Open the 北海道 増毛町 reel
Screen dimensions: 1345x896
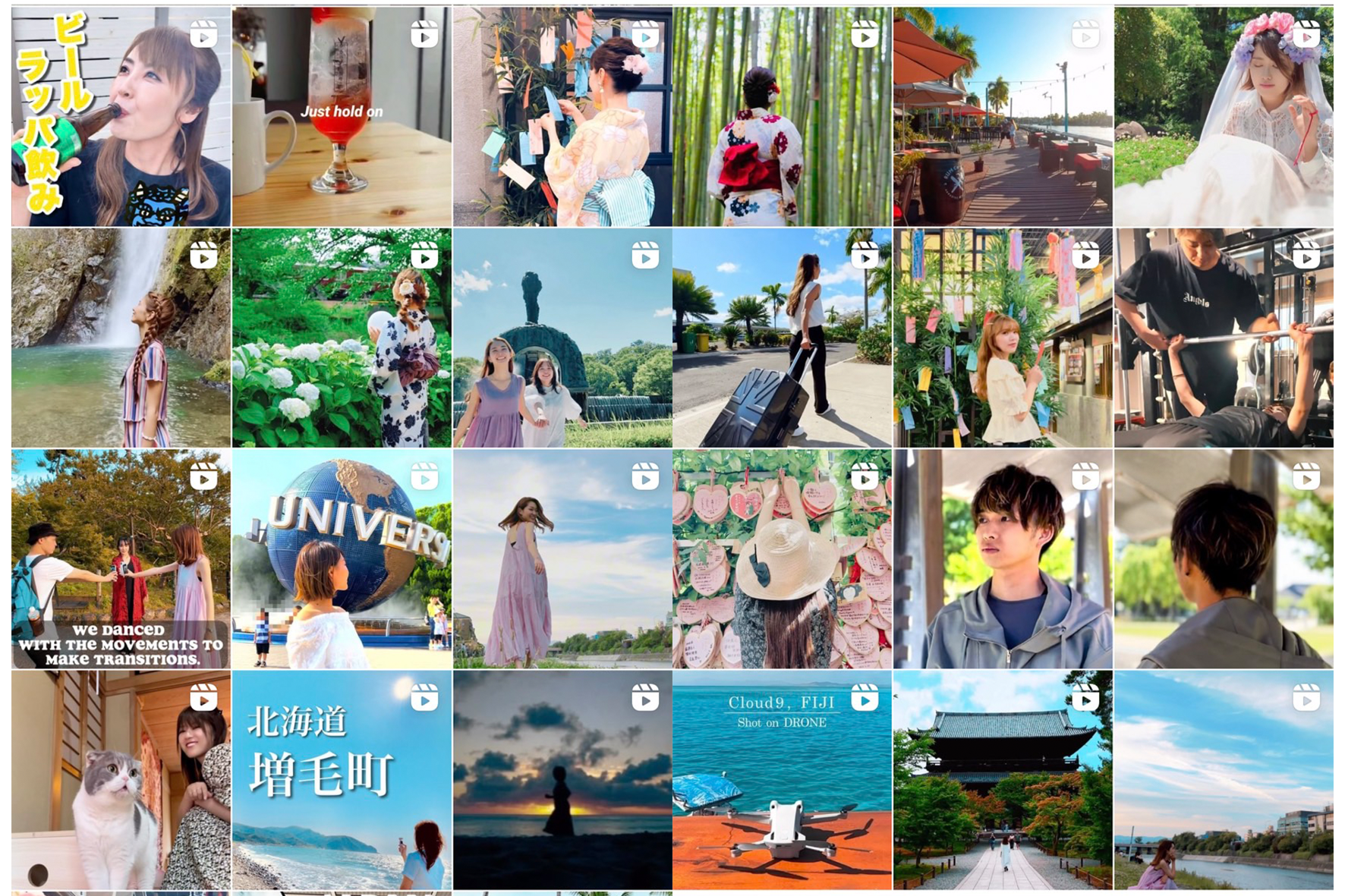click(342, 780)
